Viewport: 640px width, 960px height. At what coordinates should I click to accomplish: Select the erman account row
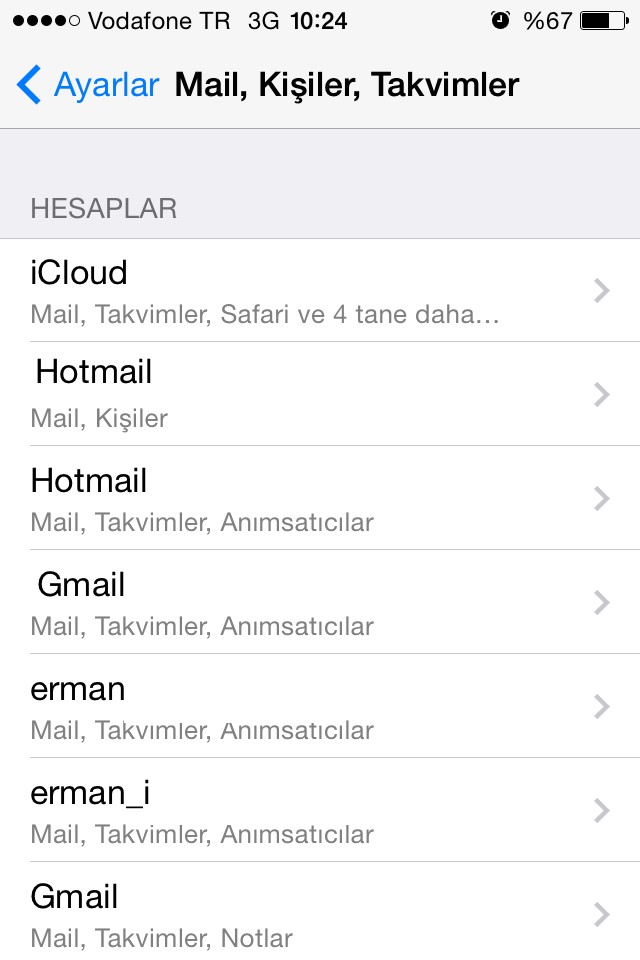320,706
